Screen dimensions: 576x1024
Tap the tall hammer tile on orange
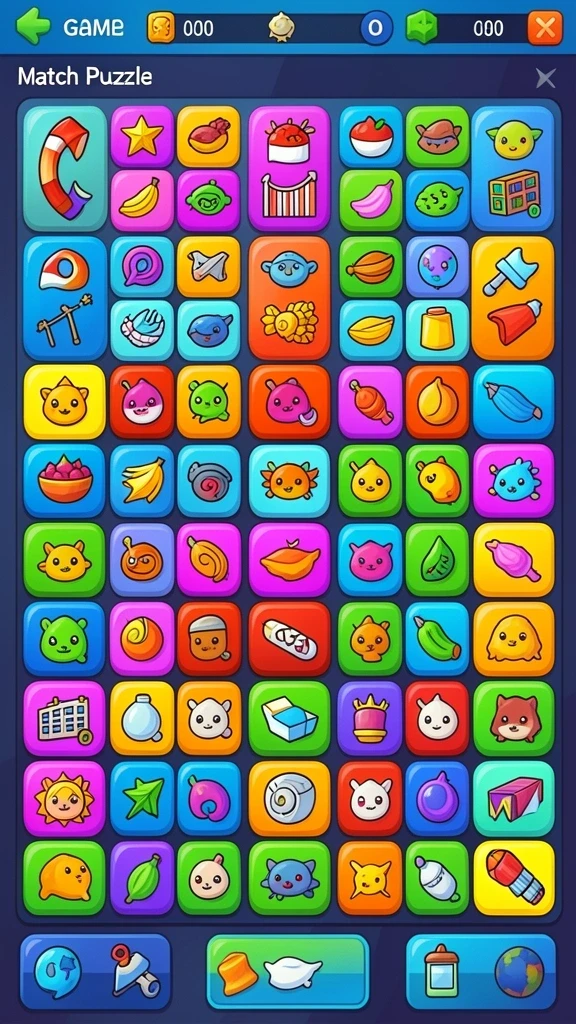(513, 298)
